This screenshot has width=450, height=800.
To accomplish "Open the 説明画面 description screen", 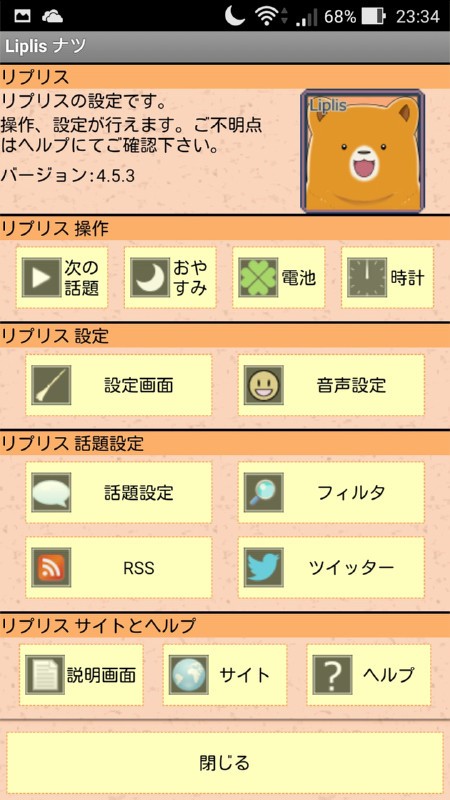I will pyautogui.click(x=82, y=674).
